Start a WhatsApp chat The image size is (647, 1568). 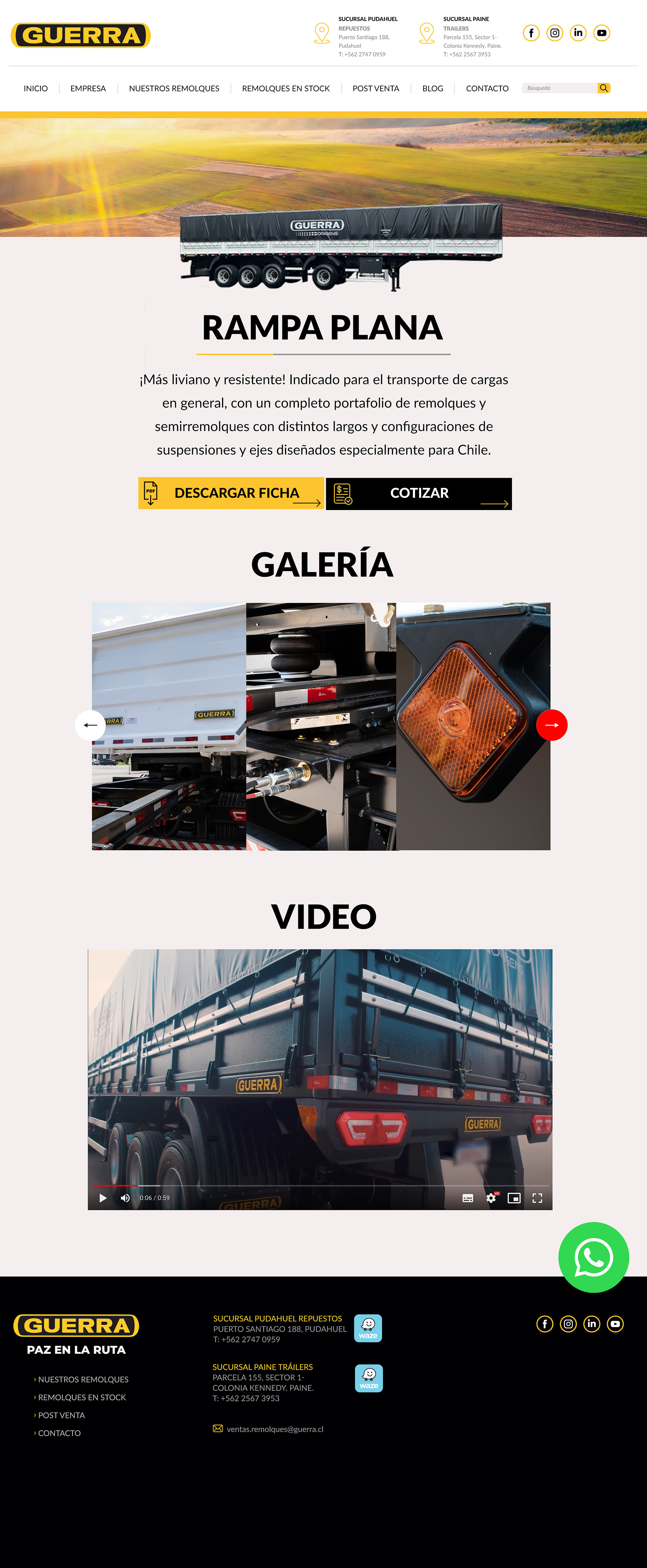593,1257
